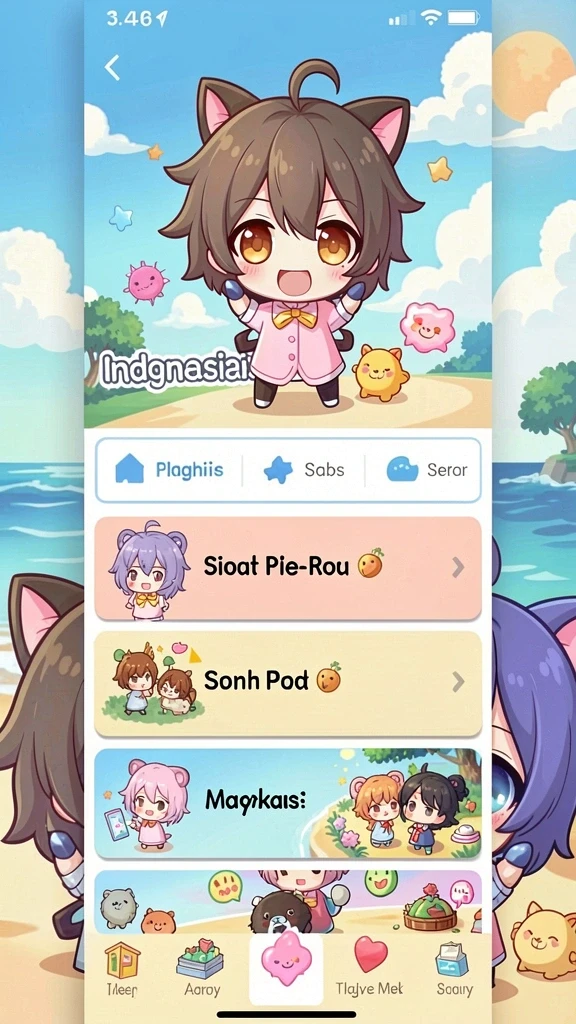Switch to the Tlajve Mek tab
The image size is (576, 1024).
tap(370, 970)
